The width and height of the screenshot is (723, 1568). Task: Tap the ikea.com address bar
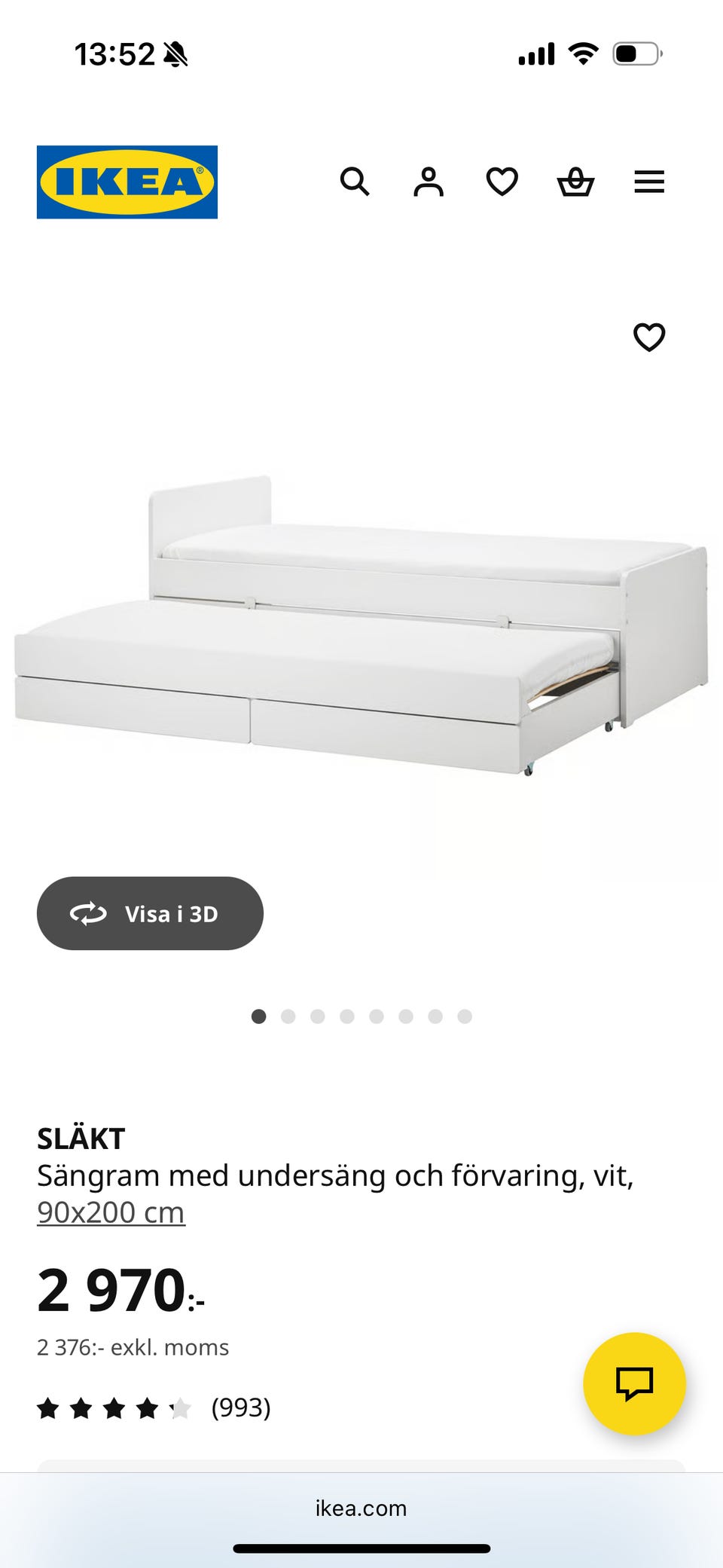(x=361, y=1508)
